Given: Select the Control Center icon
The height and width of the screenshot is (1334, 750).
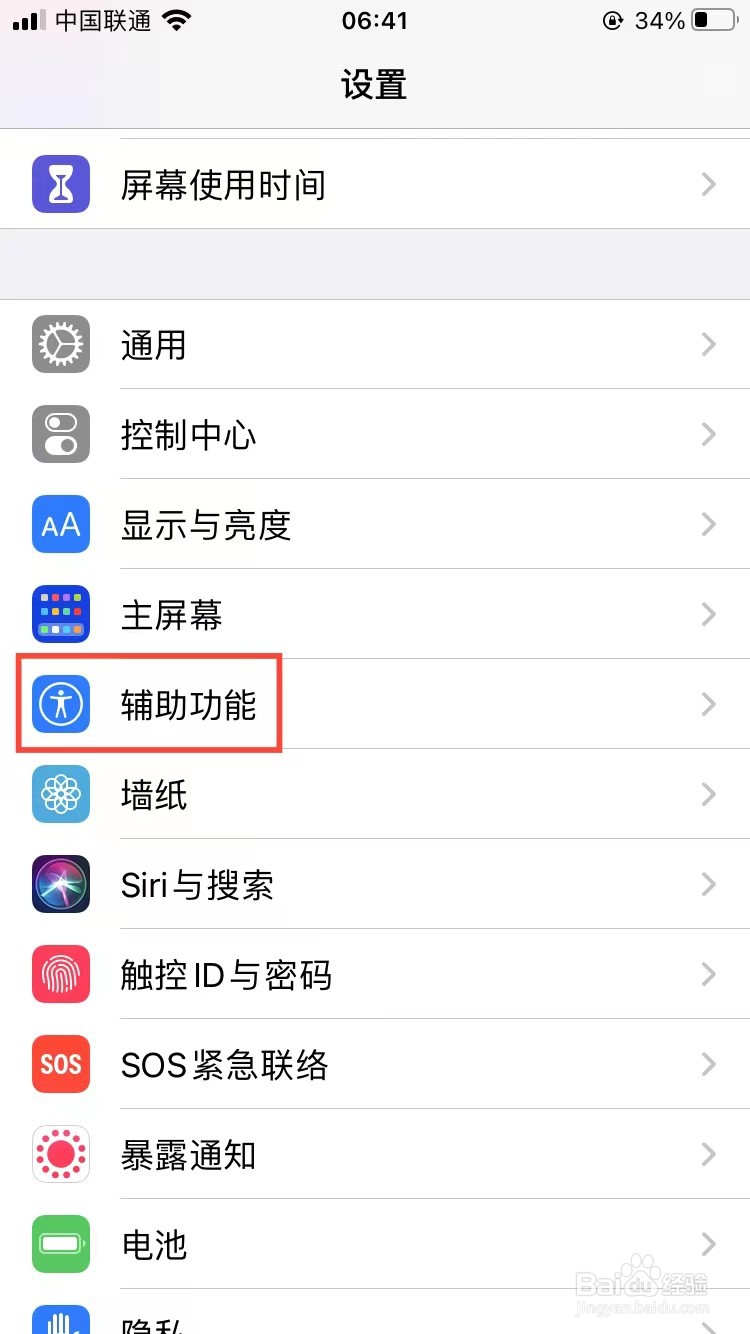Looking at the screenshot, I should point(61,434).
